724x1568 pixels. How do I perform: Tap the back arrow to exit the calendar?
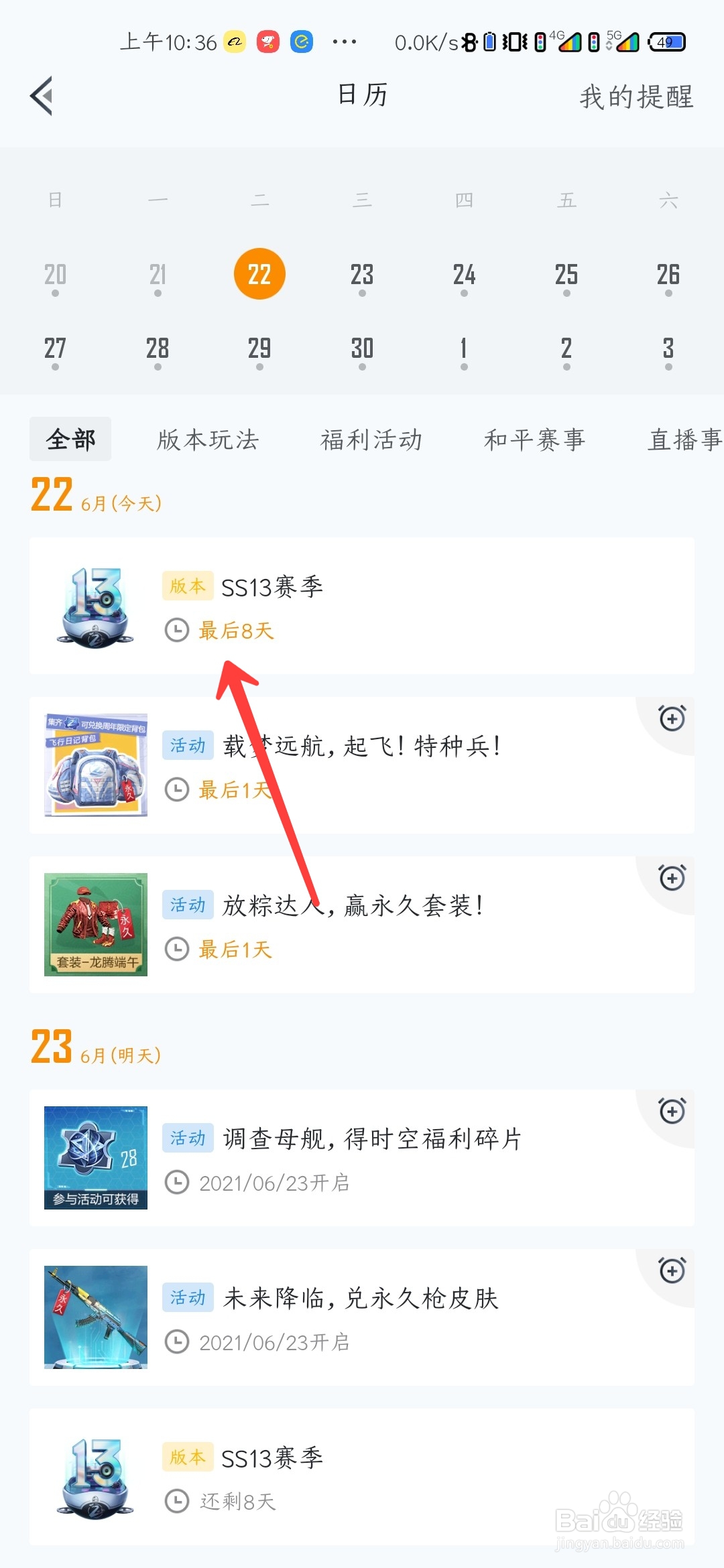[42, 96]
